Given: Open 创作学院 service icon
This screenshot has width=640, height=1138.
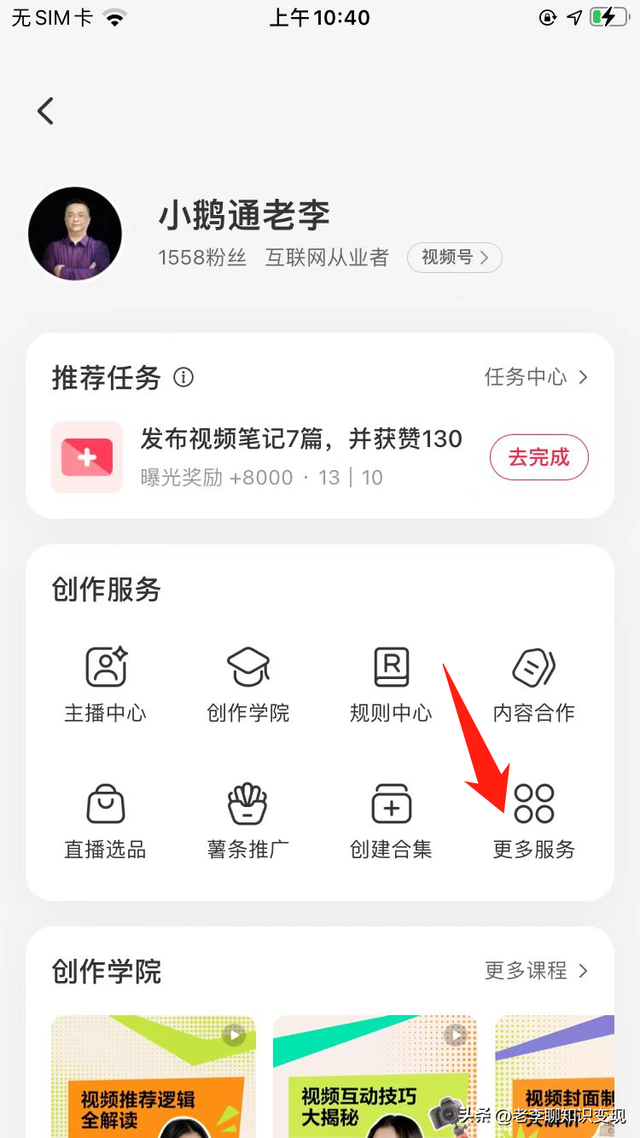Looking at the screenshot, I should 248,682.
